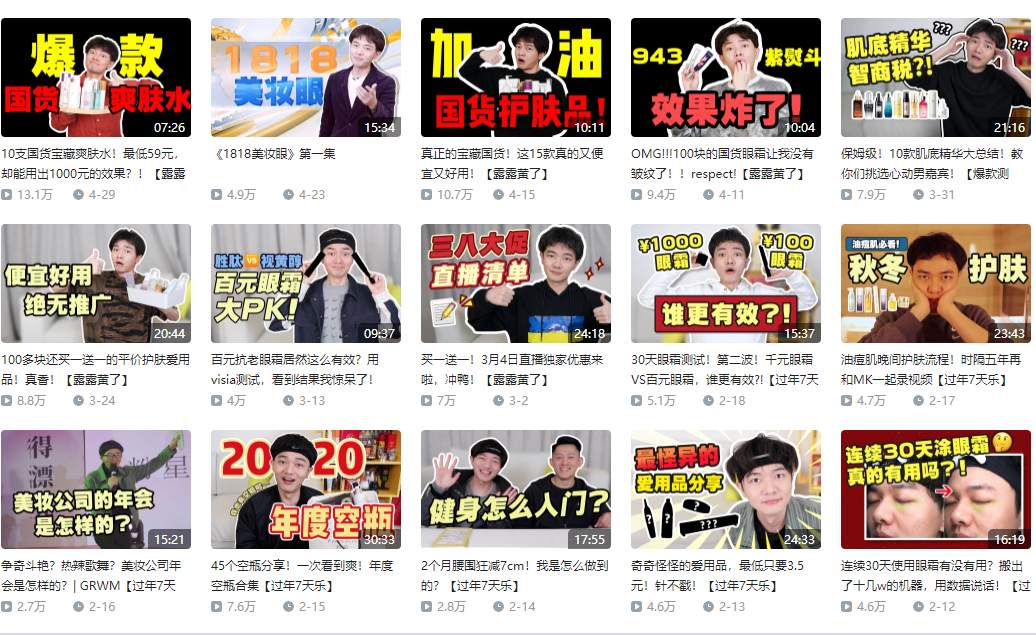Play the 秋冬护肤 video
The image size is (1036, 635).
click(935, 283)
